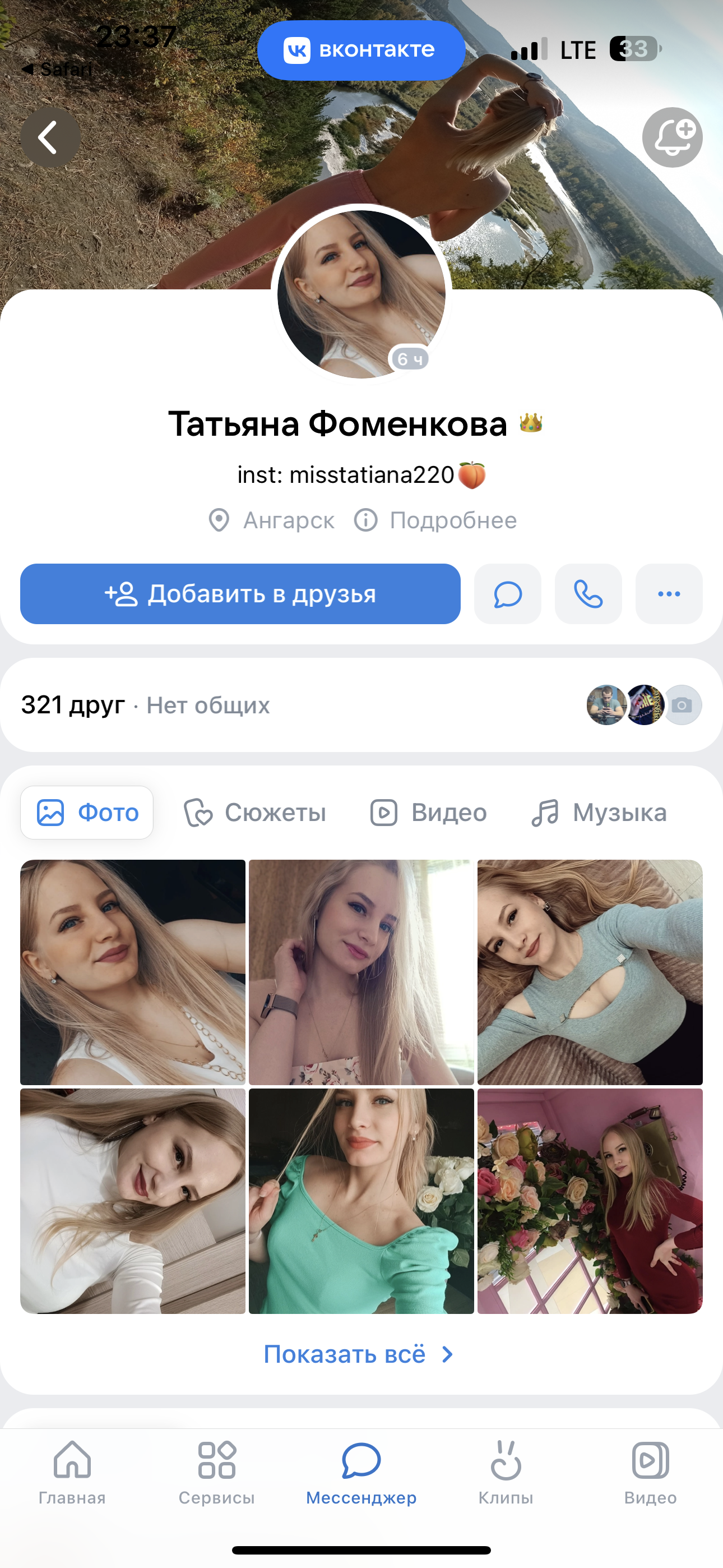Open the selfie photo in the green top
Image resolution: width=723 pixels, height=1568 pixels.
[x=361, y=1202]
